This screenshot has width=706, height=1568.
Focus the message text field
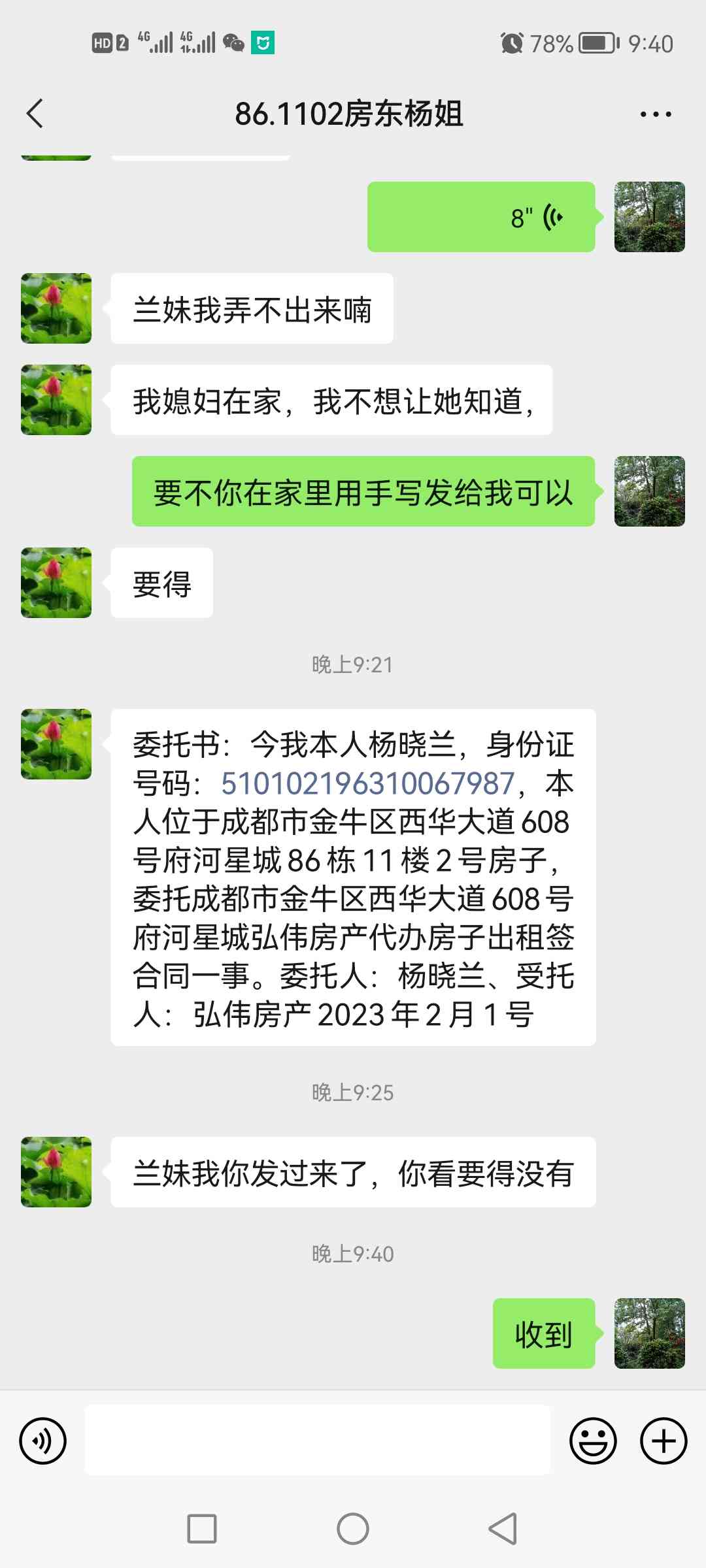coord(318,1441)
